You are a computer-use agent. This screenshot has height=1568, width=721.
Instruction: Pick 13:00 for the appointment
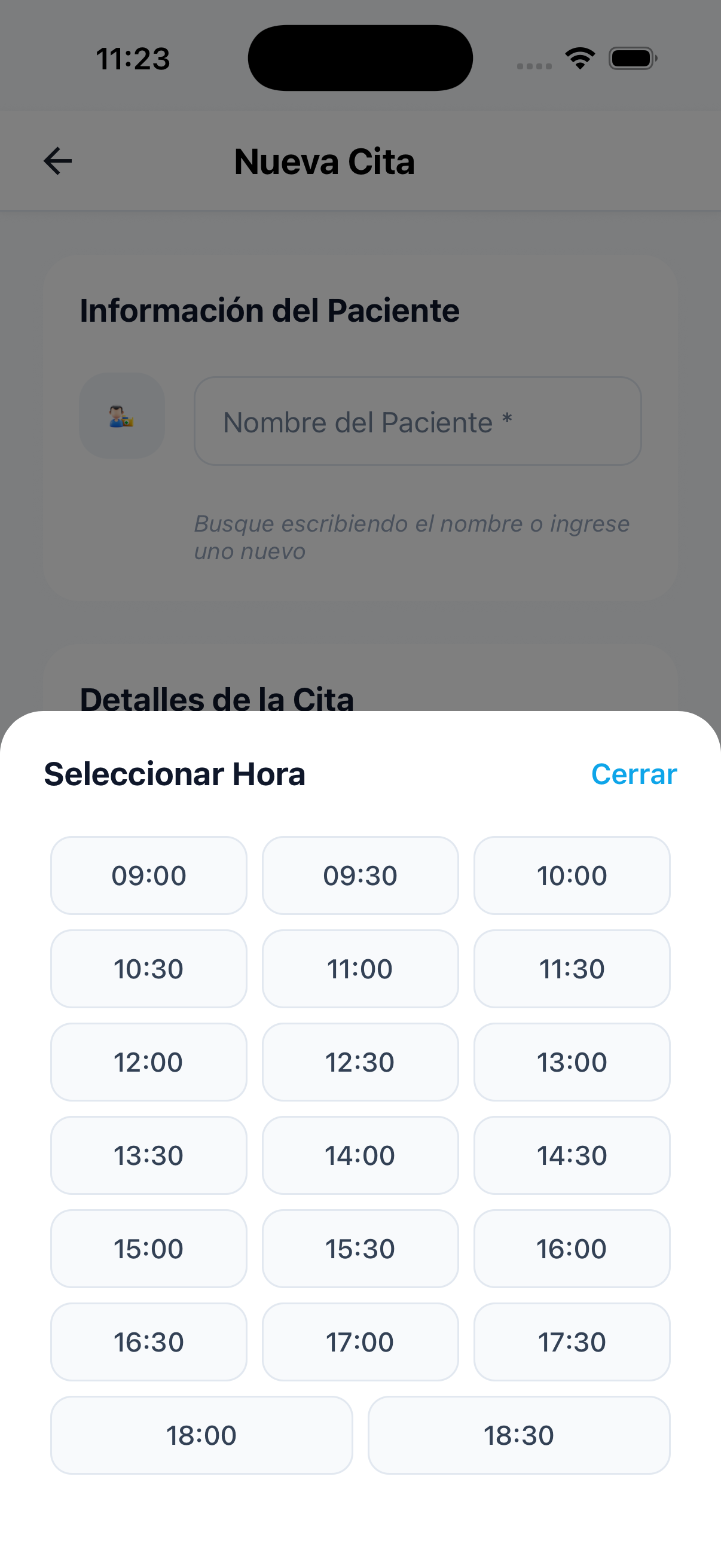(572, 1061)
